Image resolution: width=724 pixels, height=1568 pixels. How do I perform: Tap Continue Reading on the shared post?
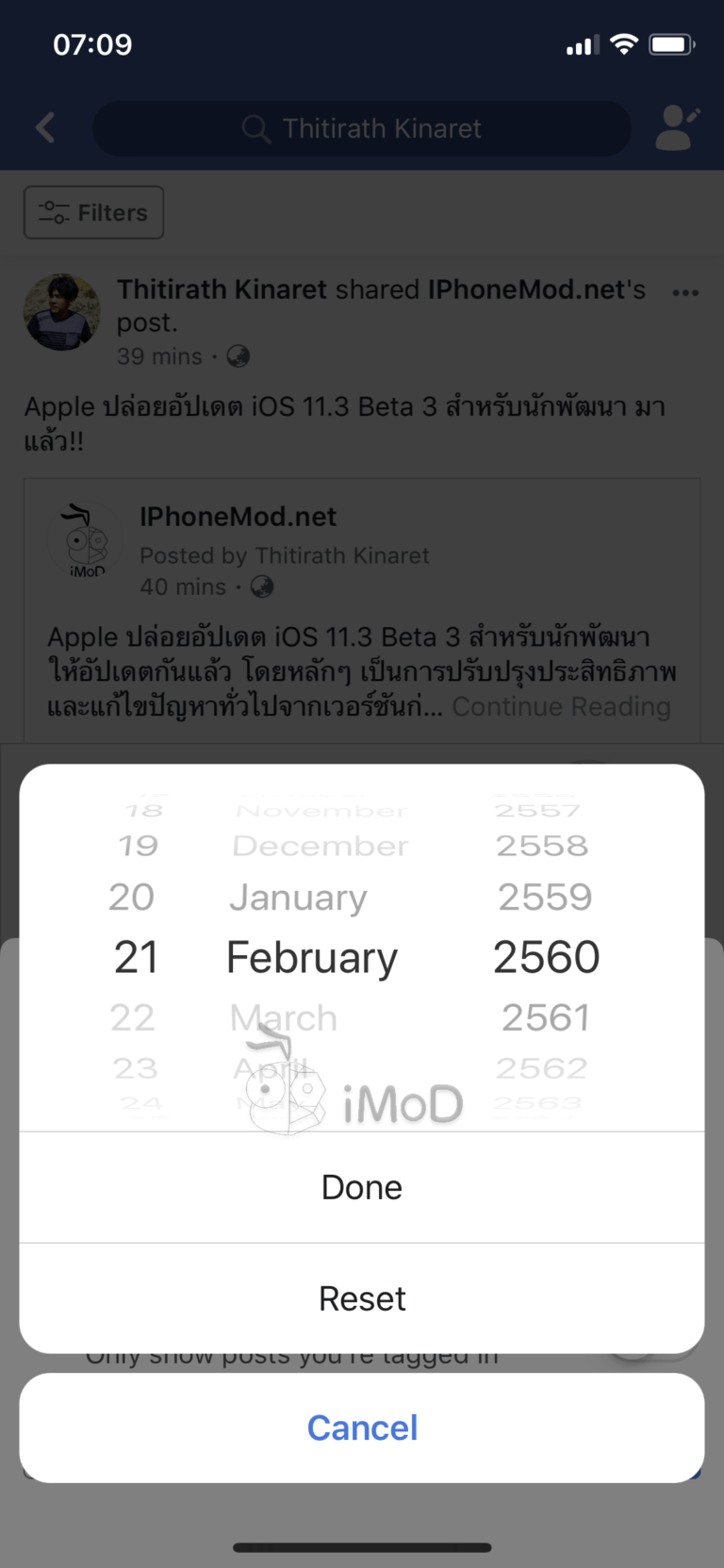[x=562, y=706]
